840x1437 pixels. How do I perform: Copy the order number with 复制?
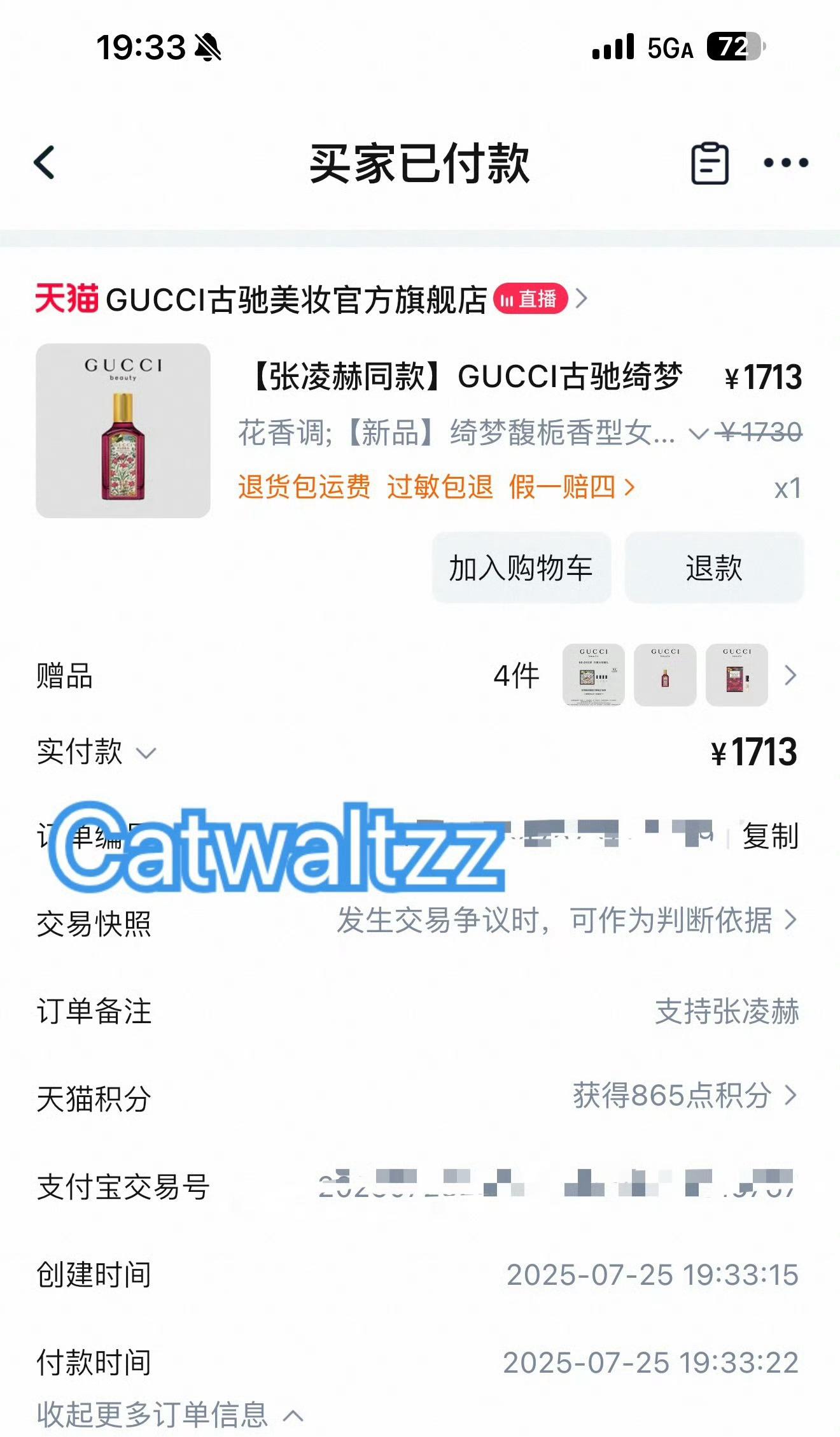click(x=771, y=836)
